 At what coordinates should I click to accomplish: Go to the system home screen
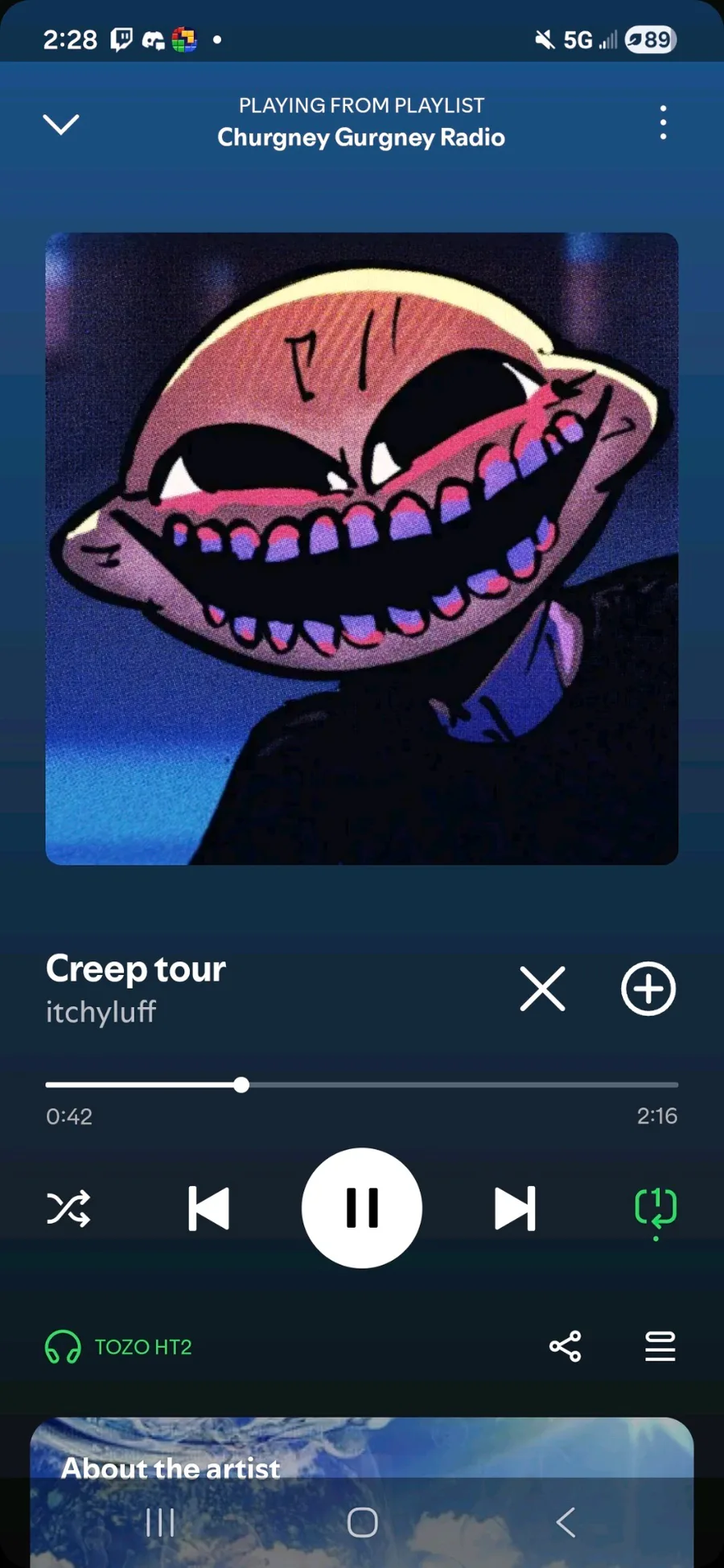pos(362,1522)
